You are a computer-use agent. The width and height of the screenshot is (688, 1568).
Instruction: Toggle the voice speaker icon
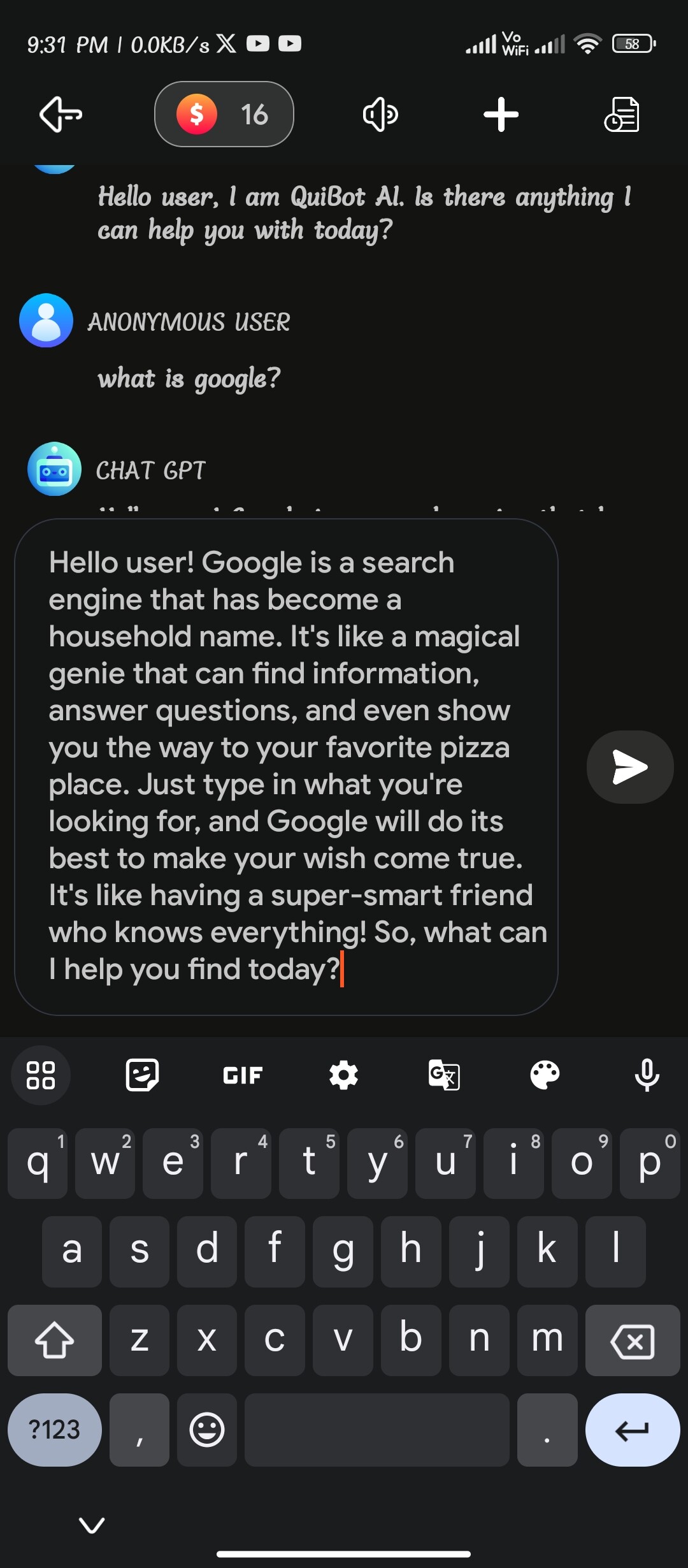(x=380, y=115)
